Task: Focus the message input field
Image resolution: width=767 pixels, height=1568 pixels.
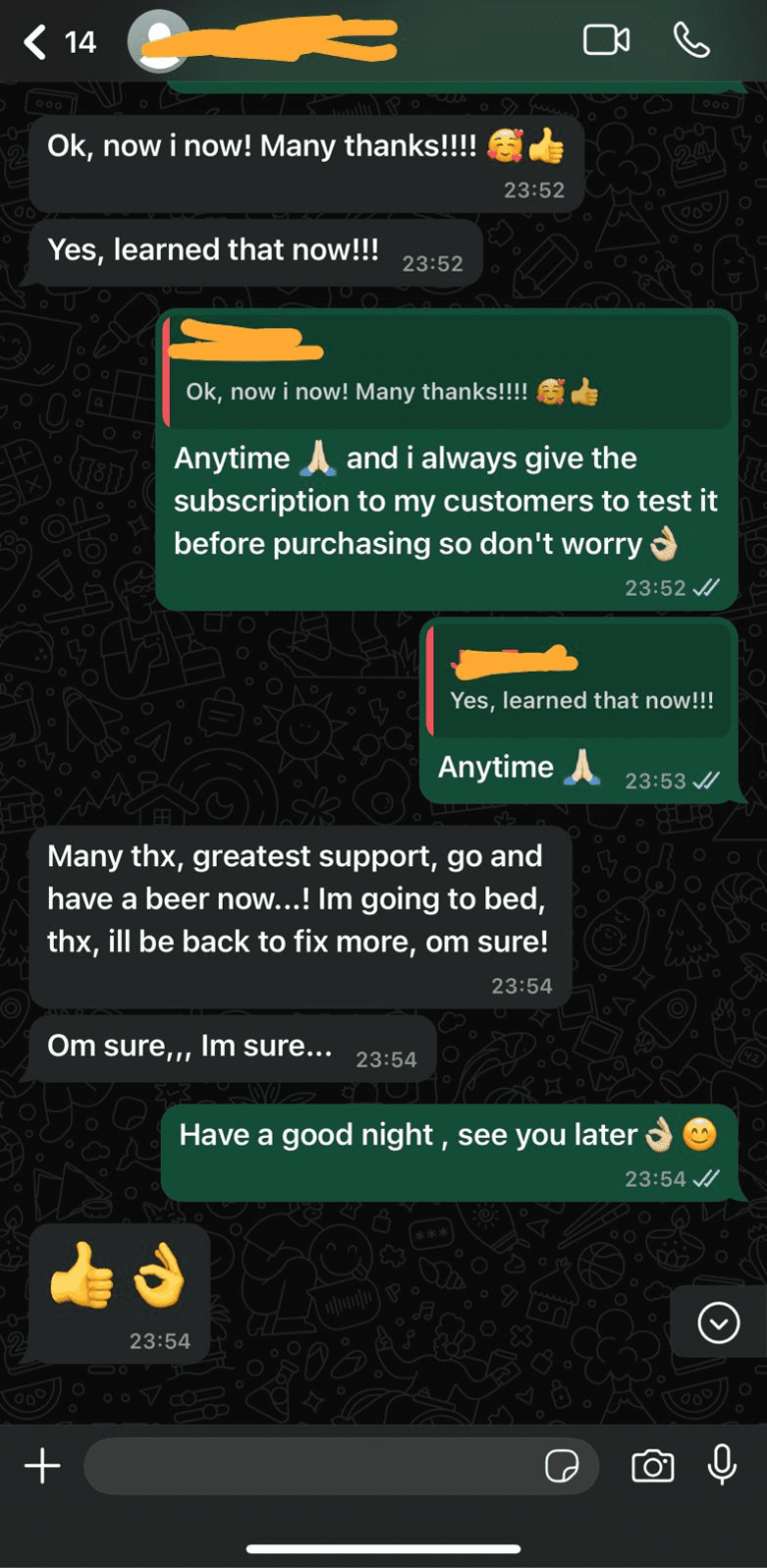Action: [x=310, y=1466]
